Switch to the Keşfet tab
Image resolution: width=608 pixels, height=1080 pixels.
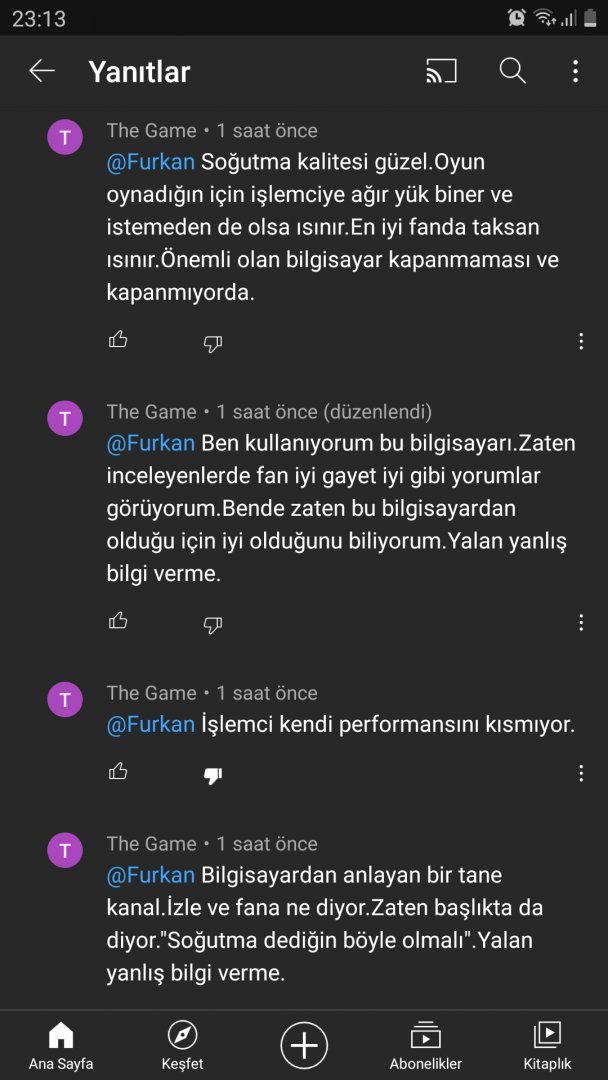pos(182,1045)
